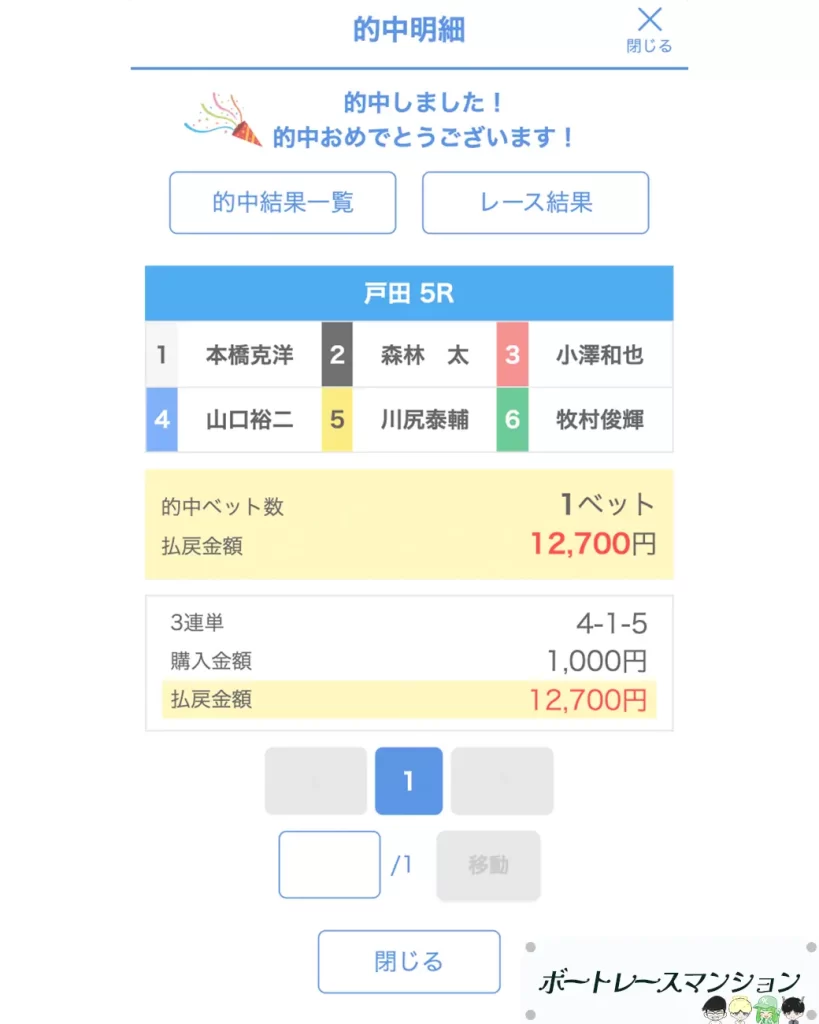819x1024 pixels.
Task: Click the next page pagination arrow
Action: tap(502, 781)
